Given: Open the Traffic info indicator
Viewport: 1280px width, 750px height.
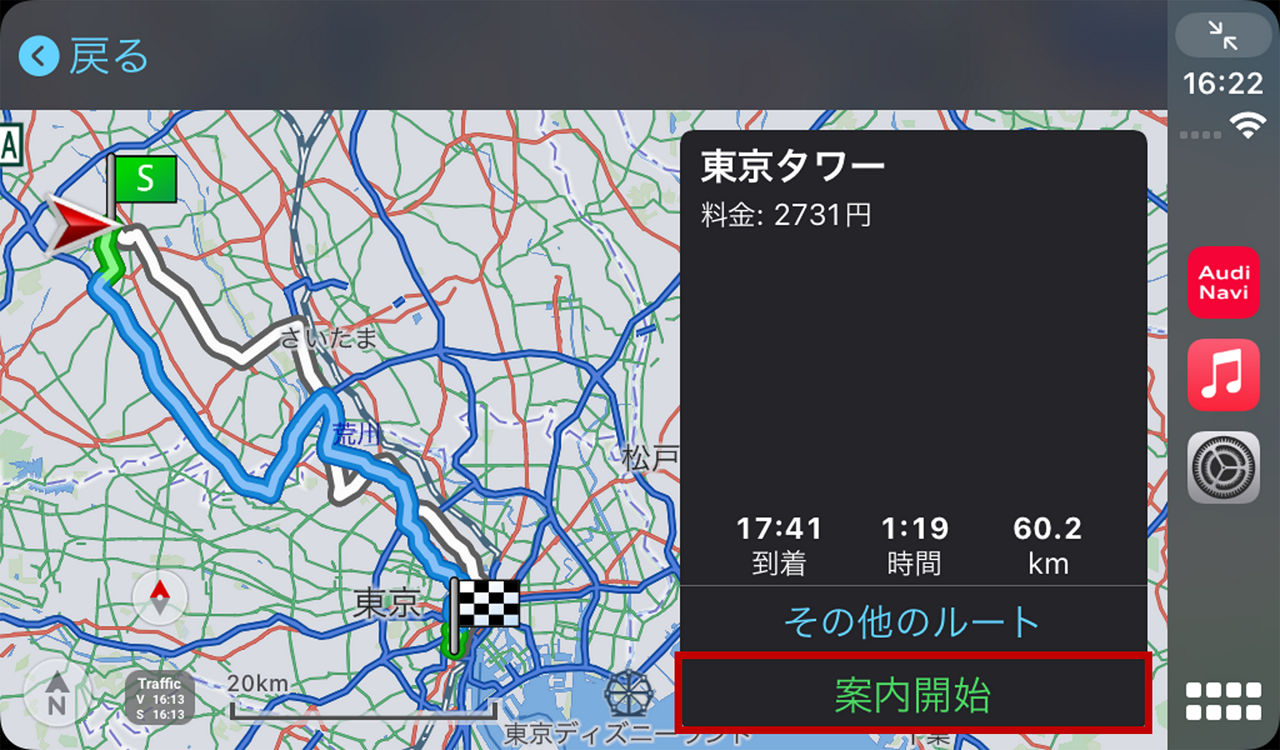Looking at the screenshot, I should coord(160,698).
